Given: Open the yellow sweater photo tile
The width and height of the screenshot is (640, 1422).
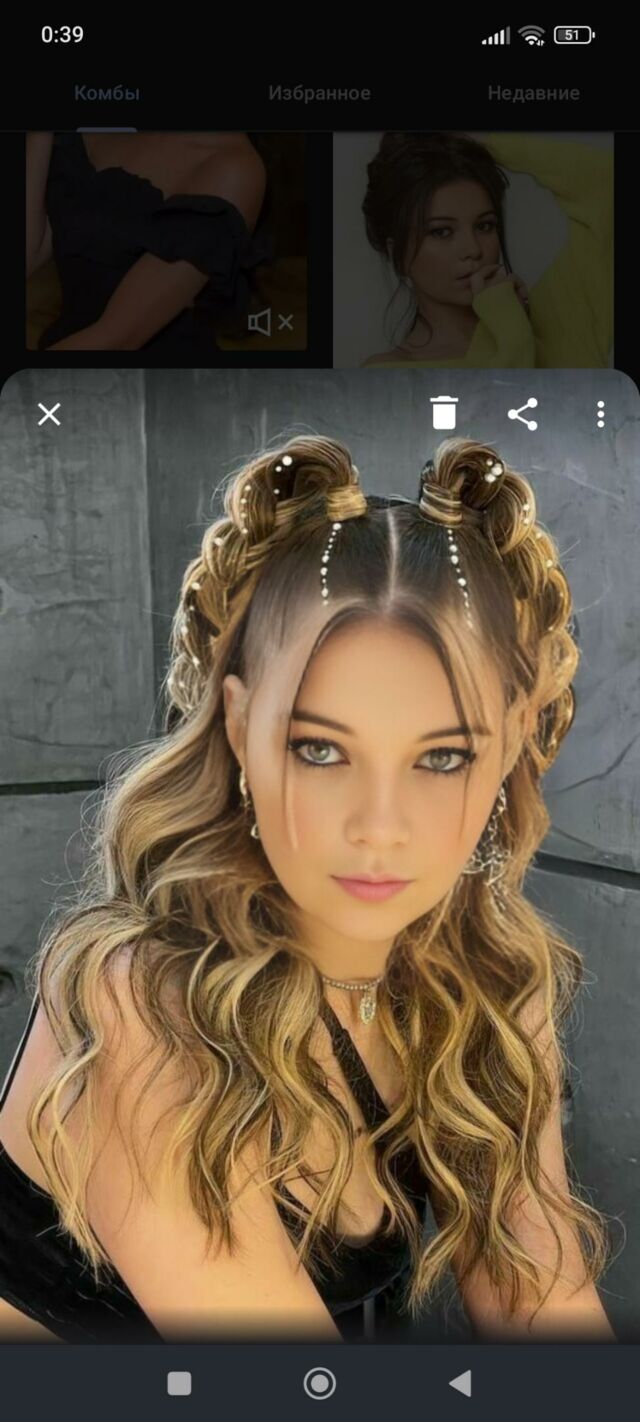Looking at the screenshot, I should tap(473, 249).
